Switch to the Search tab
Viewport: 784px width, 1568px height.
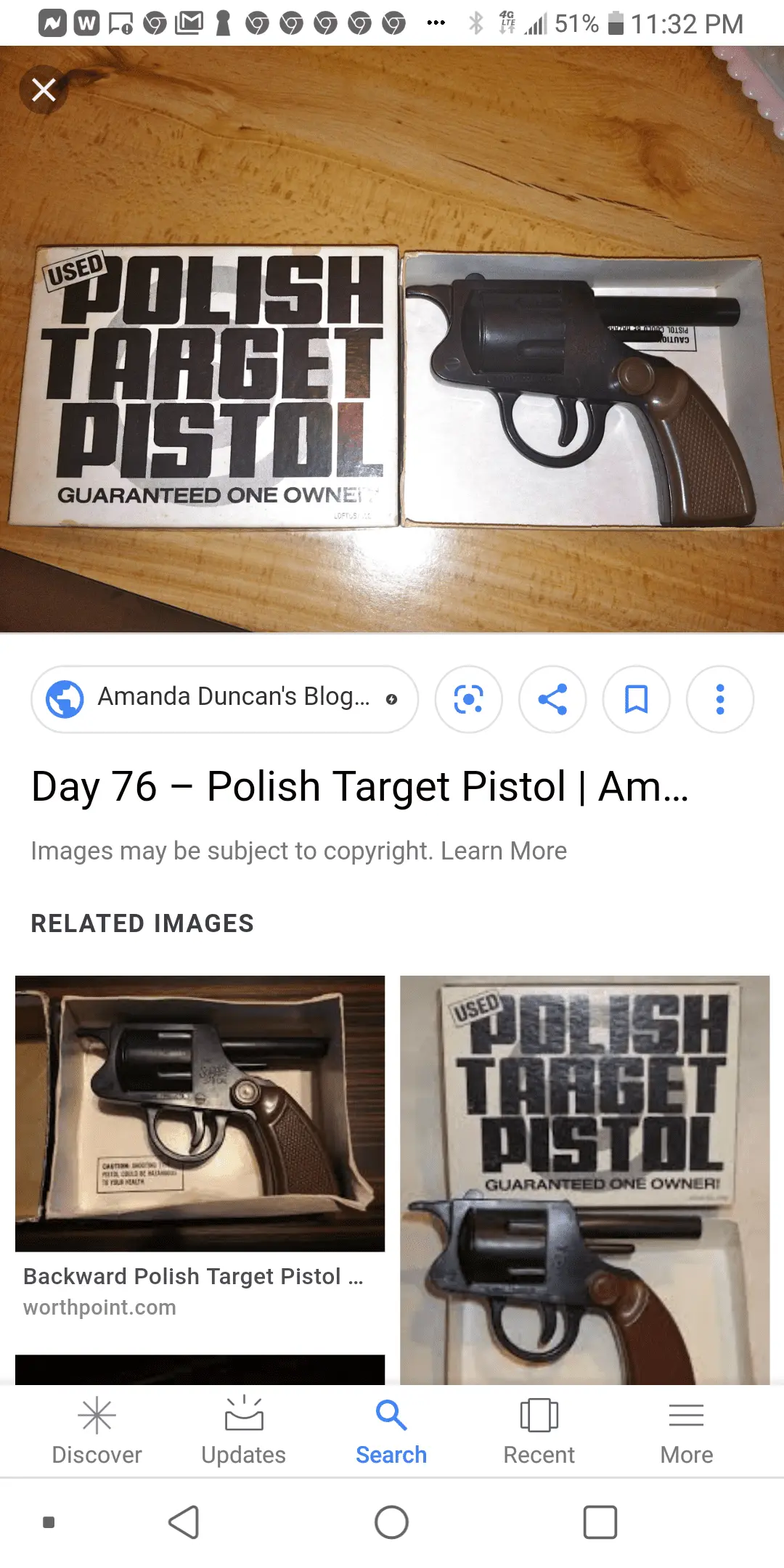coord(391,1428)
